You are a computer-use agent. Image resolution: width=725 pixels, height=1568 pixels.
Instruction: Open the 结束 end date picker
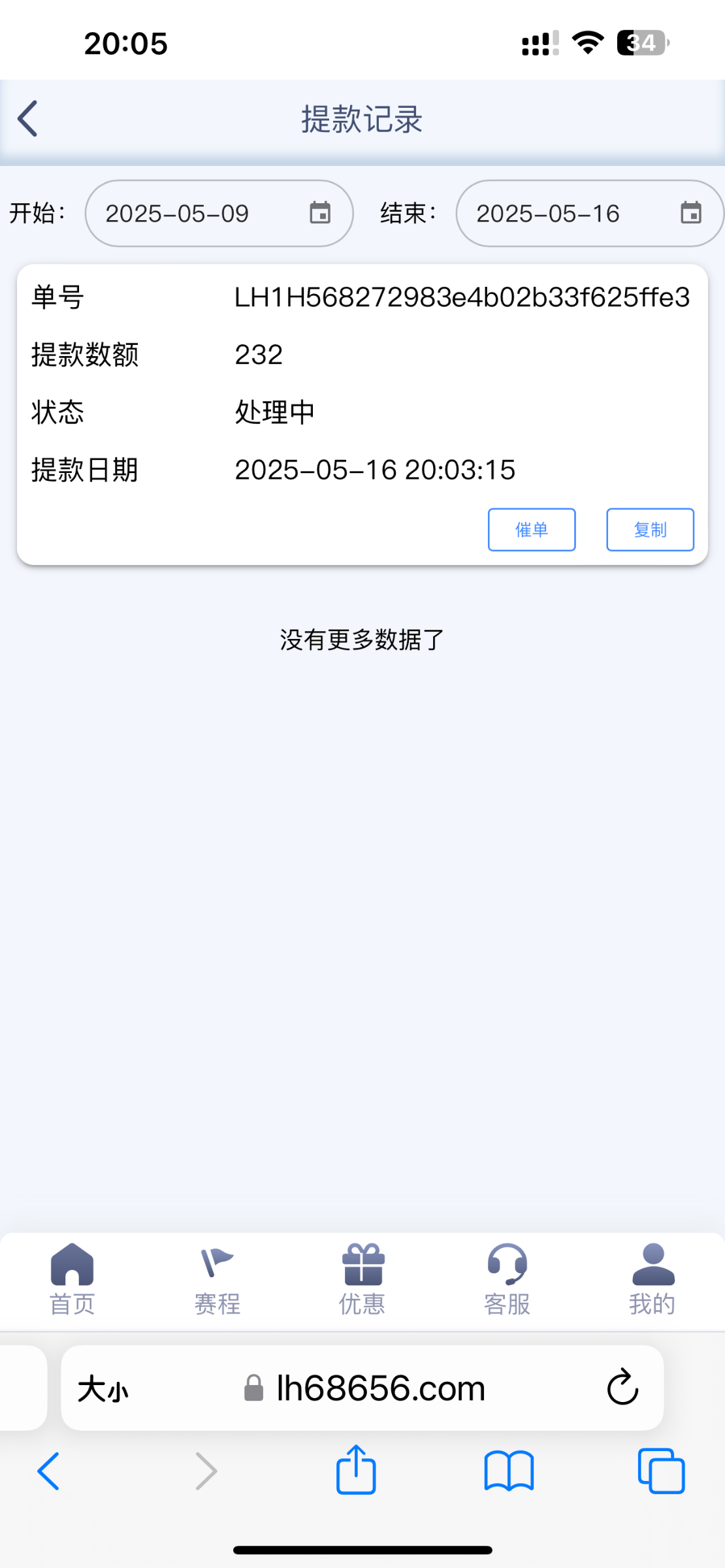pyautogui.click(x=589, y=214)
